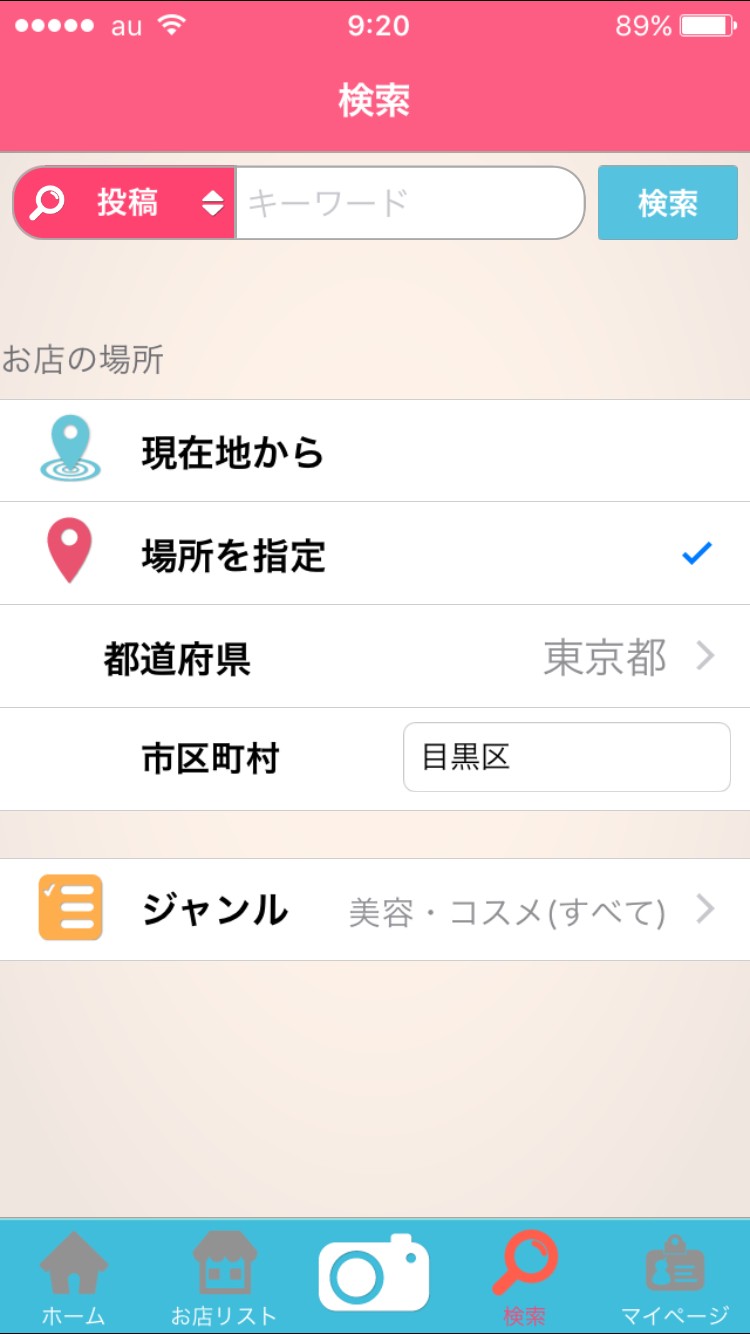This screenshot has height=1334, width=750.
Task: Switch to the ホーム tab
Action: tap(73, 1278)
